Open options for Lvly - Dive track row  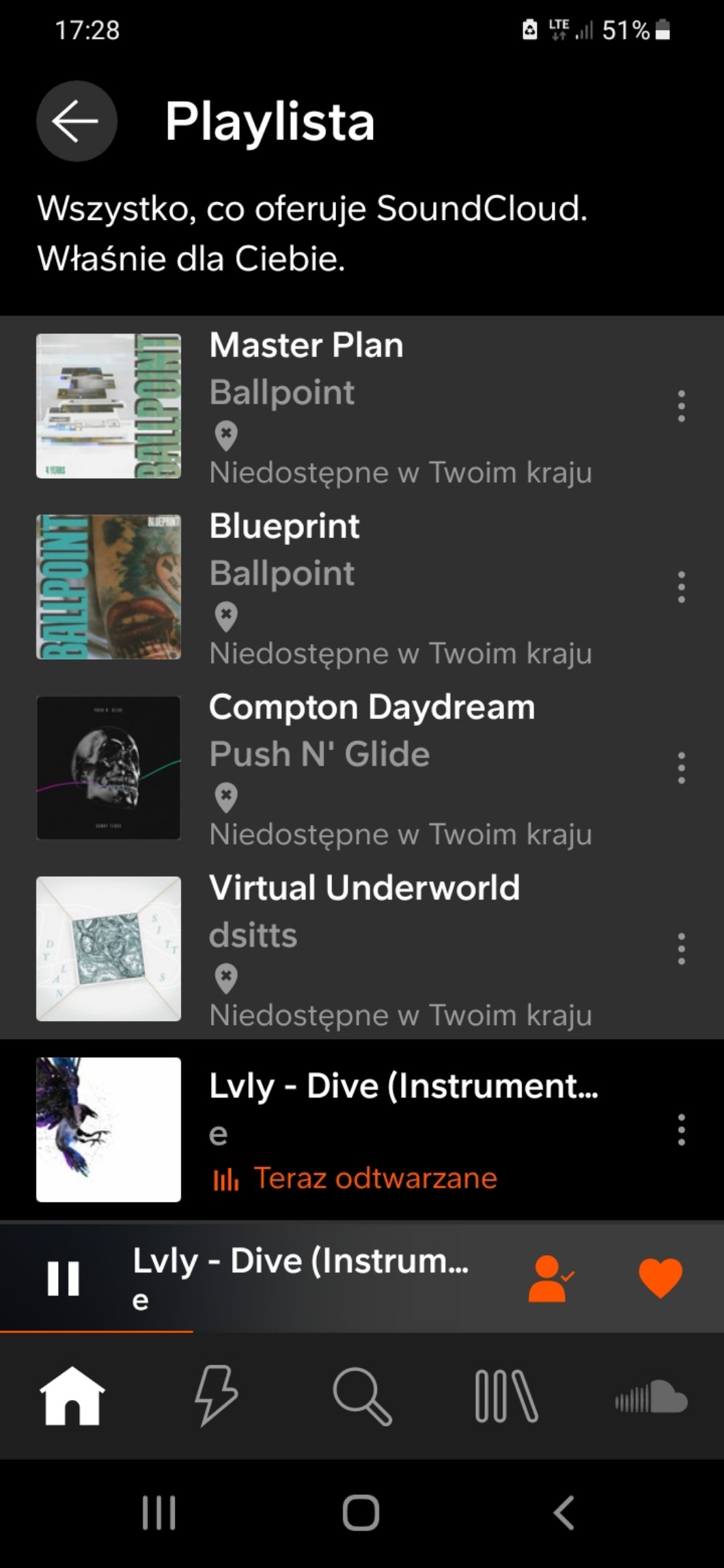click(681, 1130)
